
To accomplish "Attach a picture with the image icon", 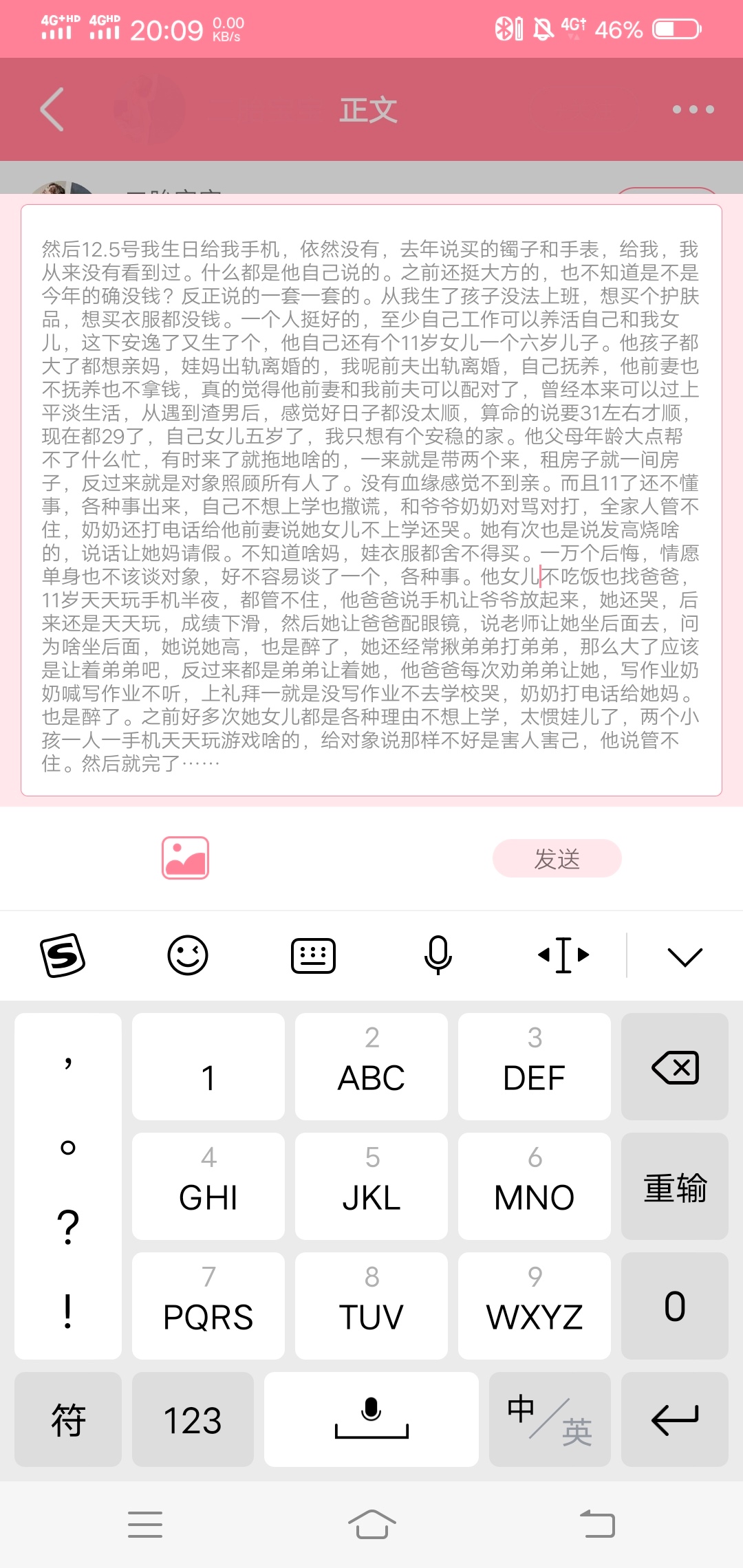I will pos(185,858).
